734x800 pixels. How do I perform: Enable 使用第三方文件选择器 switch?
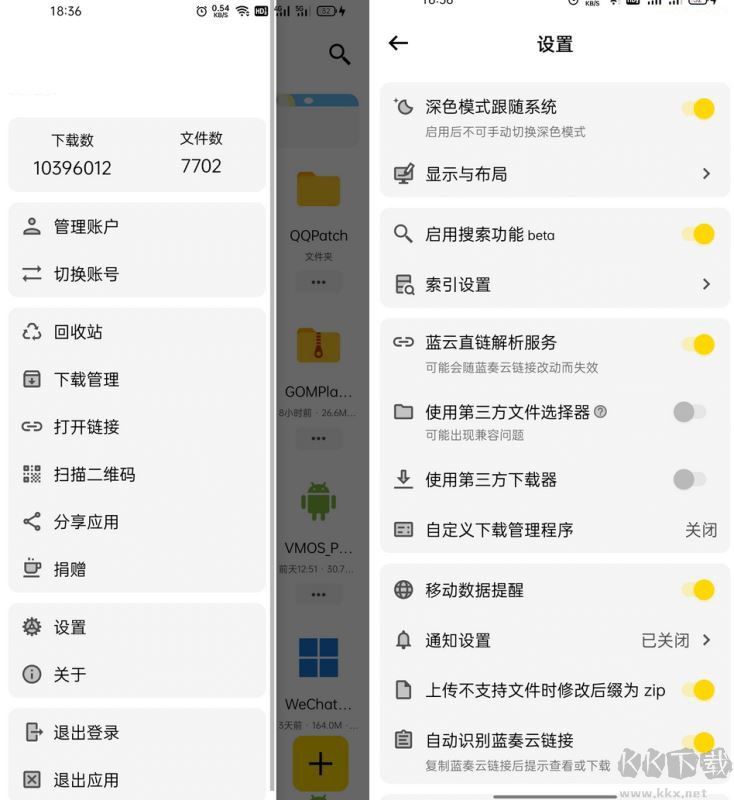tap(689, 412)
